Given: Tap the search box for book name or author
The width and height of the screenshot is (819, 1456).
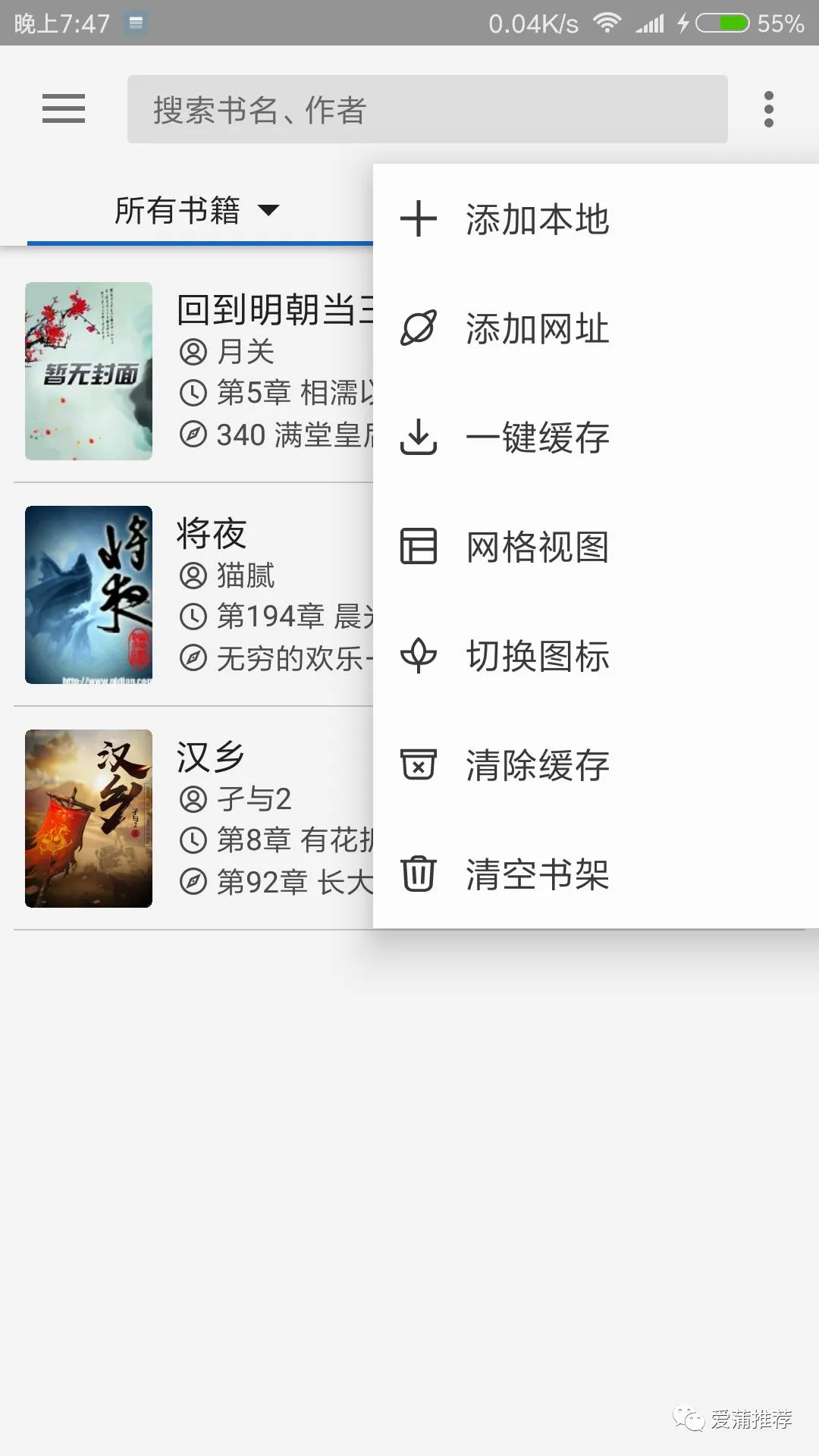Looking at the screenshot, I should coord(427,109).
